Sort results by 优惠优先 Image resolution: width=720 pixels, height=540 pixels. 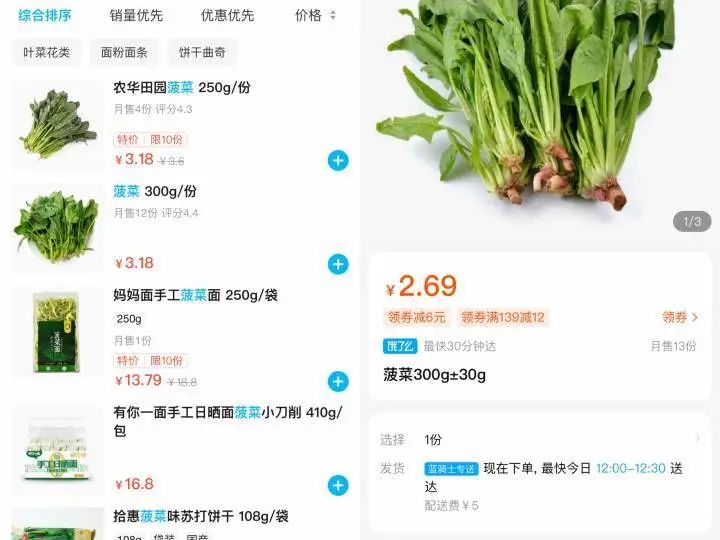(x=227, y=15)
